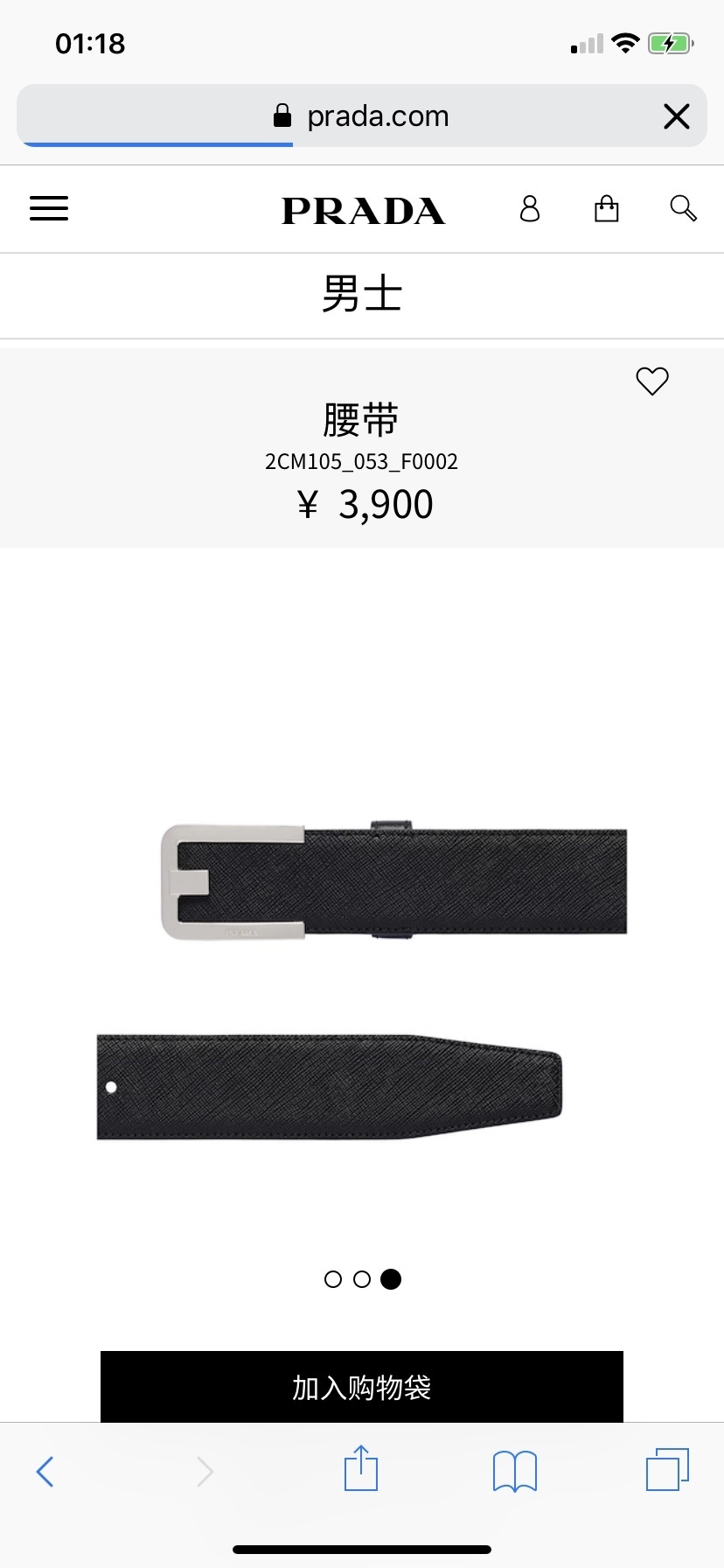Tap the prada.com address bar
This screenshot has width=724, height=1568.
(x=361, y=116)
